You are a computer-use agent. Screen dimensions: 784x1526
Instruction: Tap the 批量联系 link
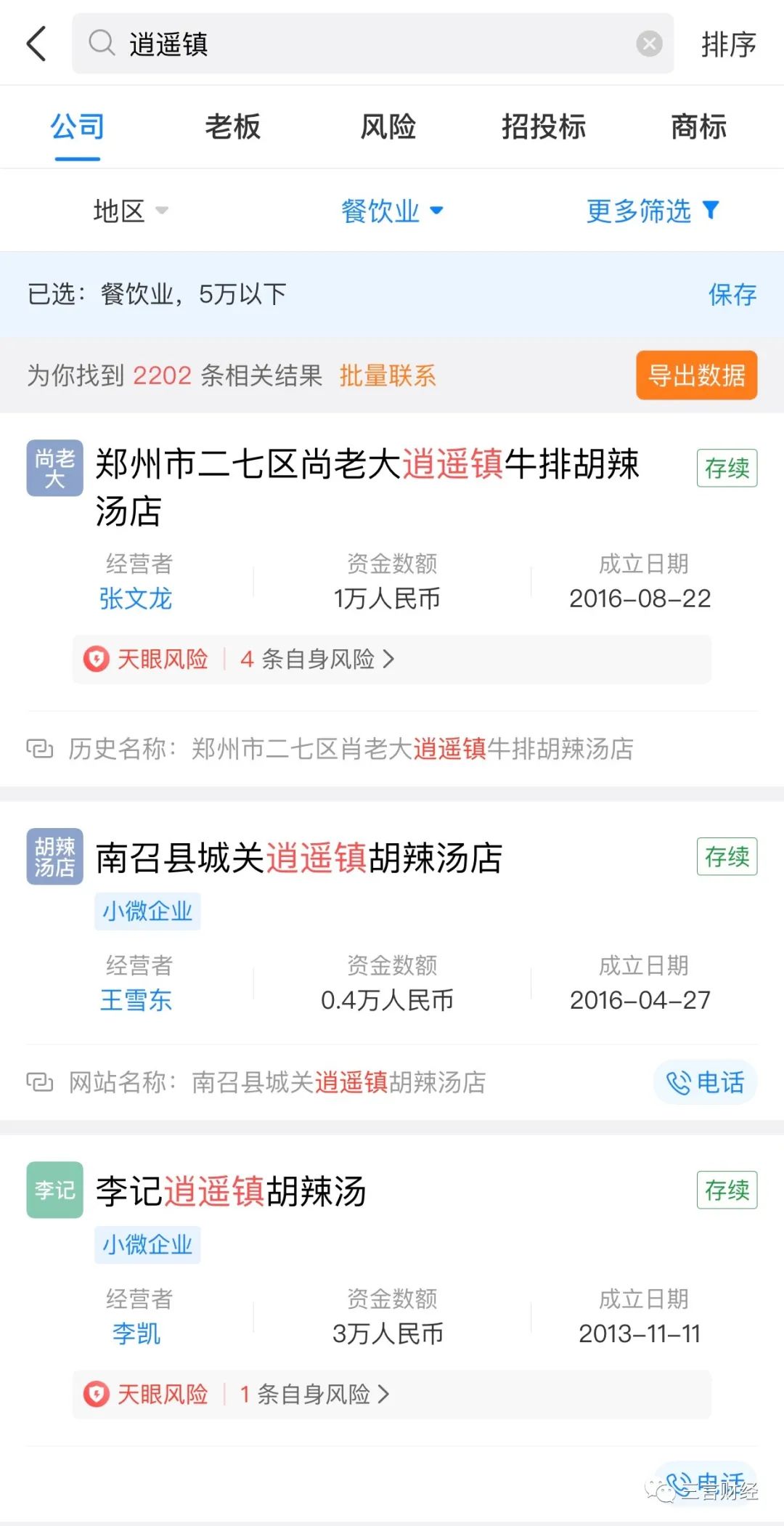388,376
